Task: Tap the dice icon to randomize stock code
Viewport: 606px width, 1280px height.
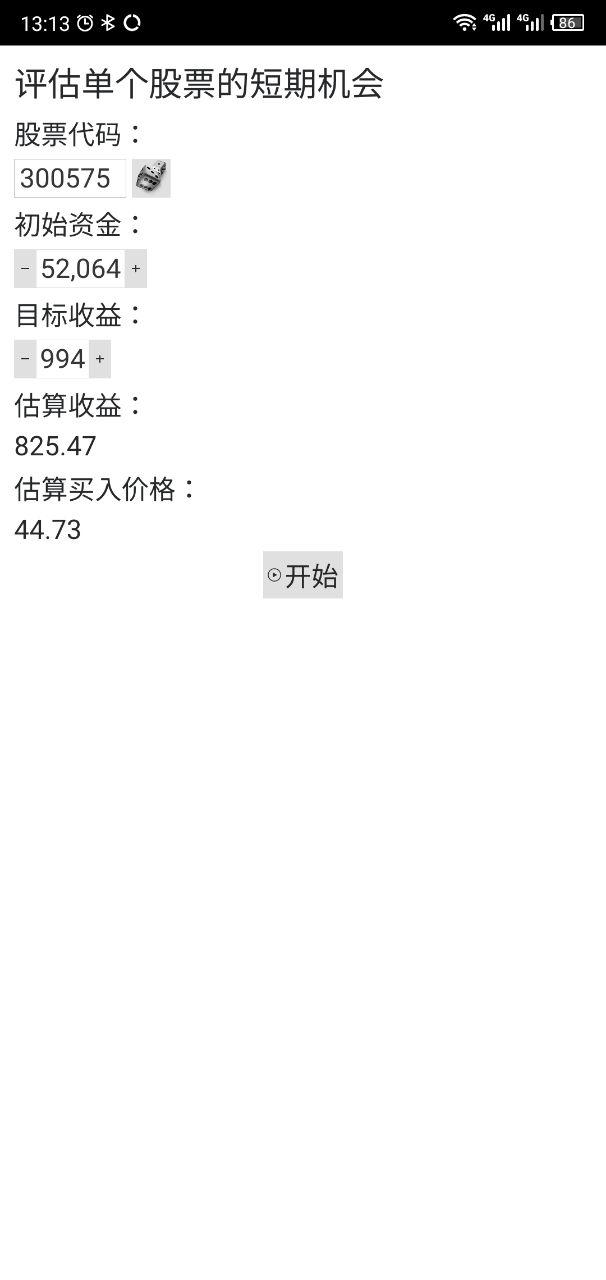Action: (x=151, y=178)
